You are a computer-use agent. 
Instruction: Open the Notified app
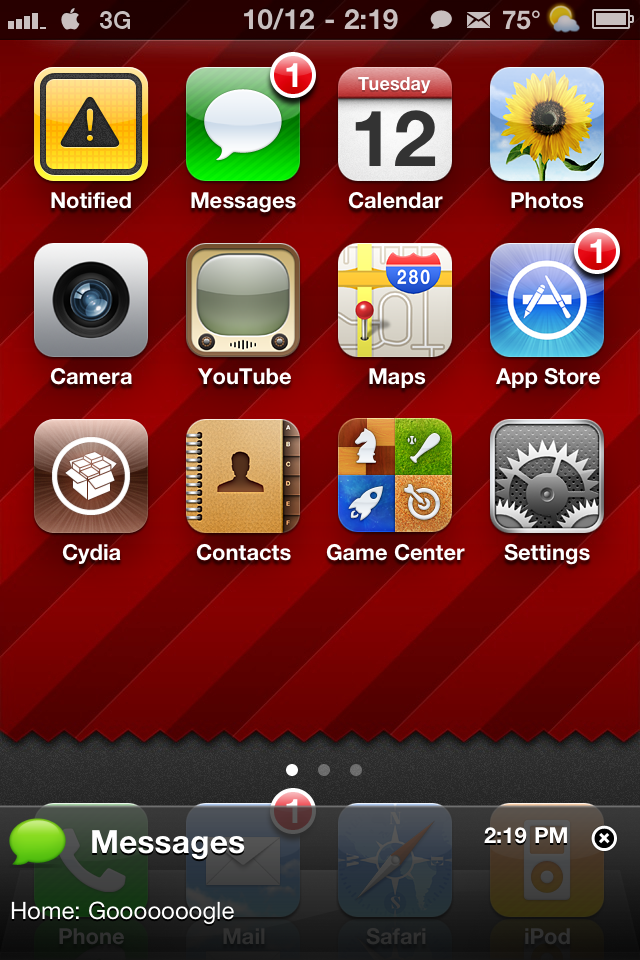(x=91, y=124)
